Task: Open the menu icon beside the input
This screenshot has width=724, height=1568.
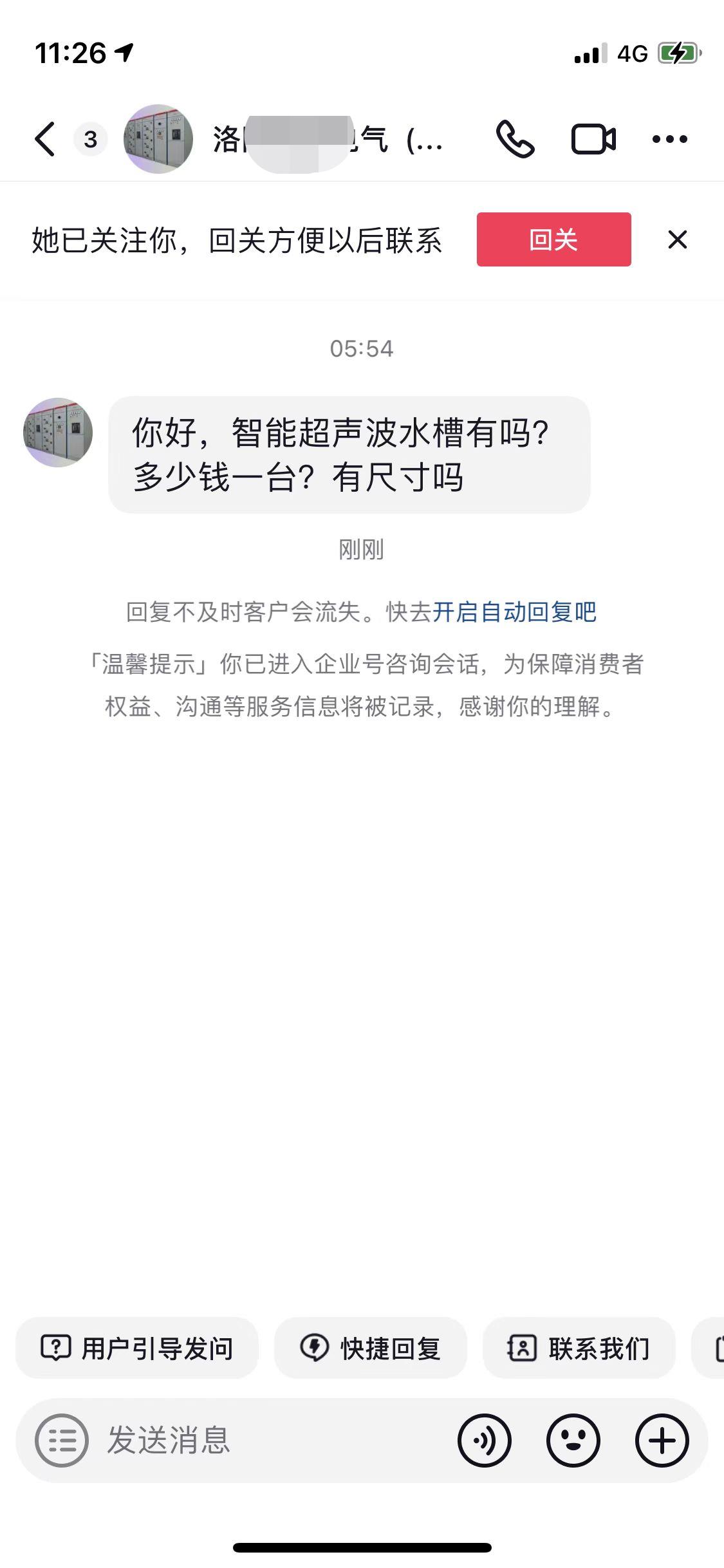Action: click(x=62, y=1441)
